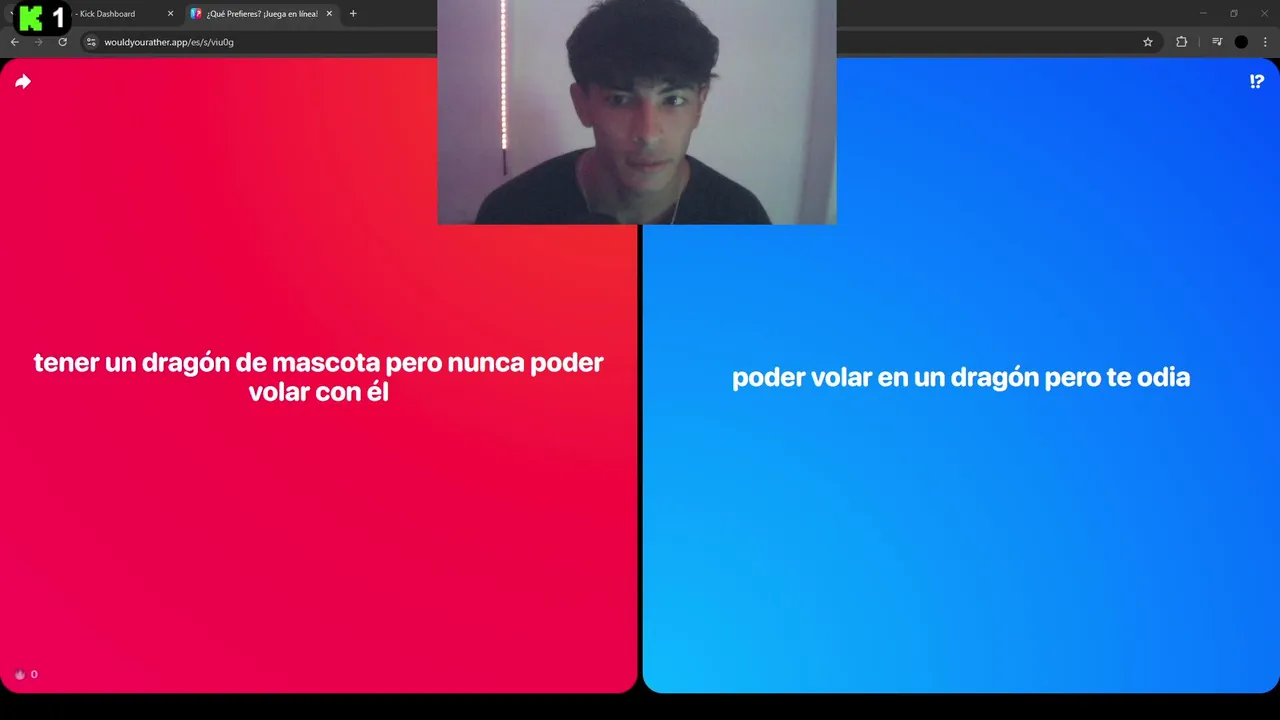The image size is (1280, 720).
Task: Share this question with the arrow icon
Action: [23, 82]
